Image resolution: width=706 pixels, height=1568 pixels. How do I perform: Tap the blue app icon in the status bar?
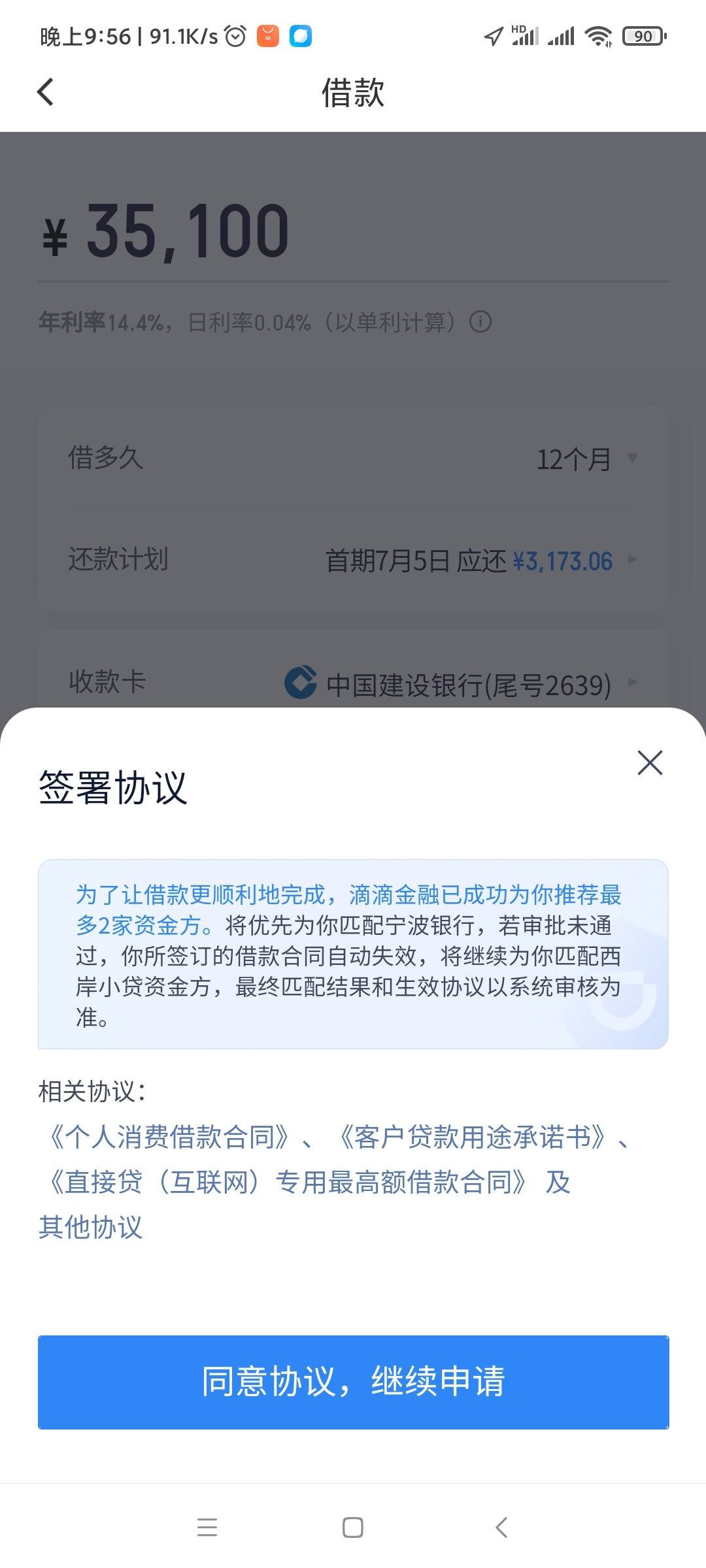click(x=301, y=35)
